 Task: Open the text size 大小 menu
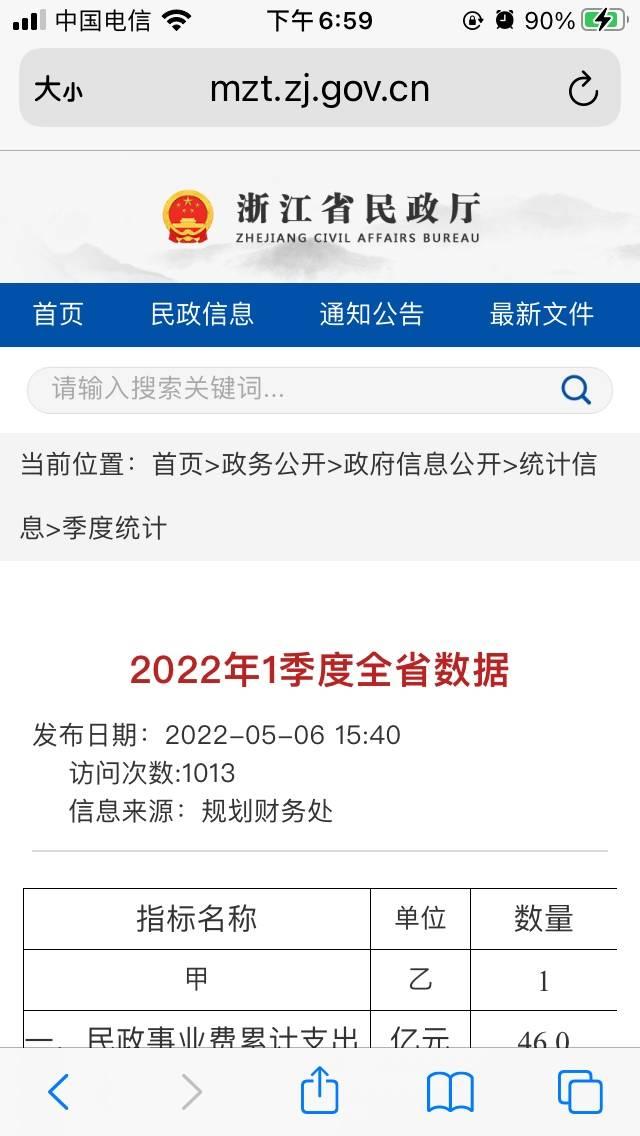(x=58, y=90)
